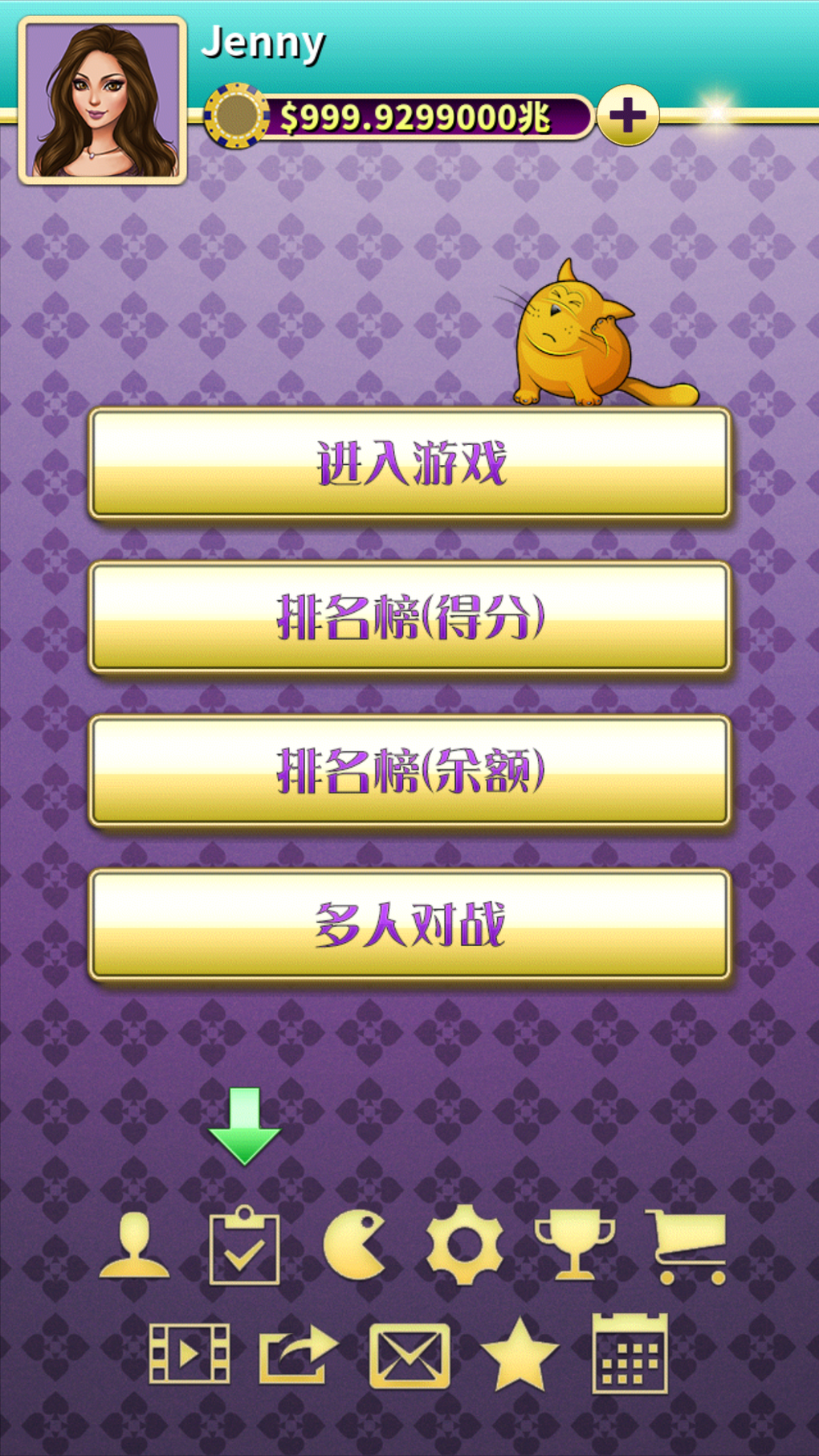Image resolution: width=819 pixels, height=1456 pixels.
Task: Open the player profile icon
Action: 134,1246
